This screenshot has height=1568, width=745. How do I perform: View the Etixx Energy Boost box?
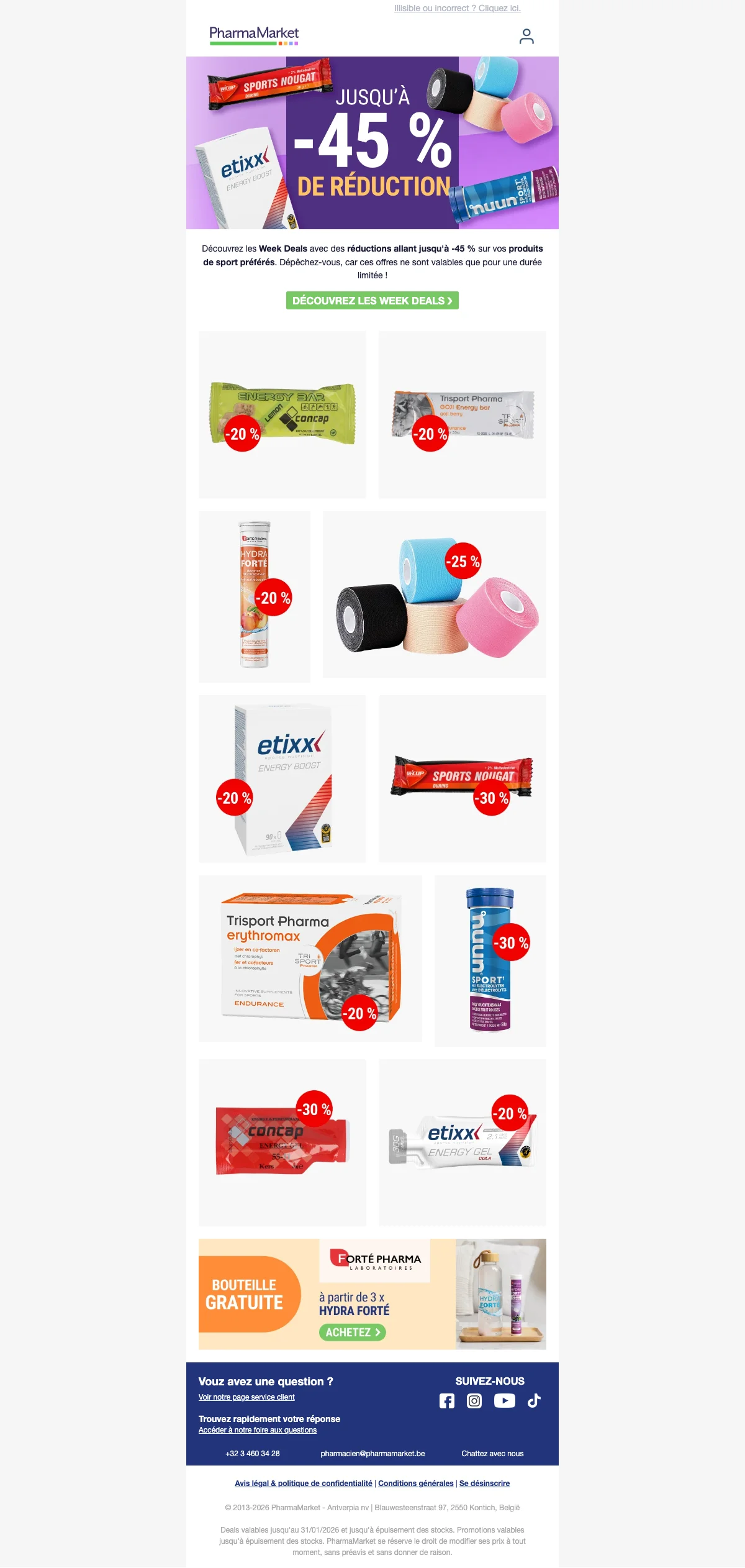(x=282, y=778)
